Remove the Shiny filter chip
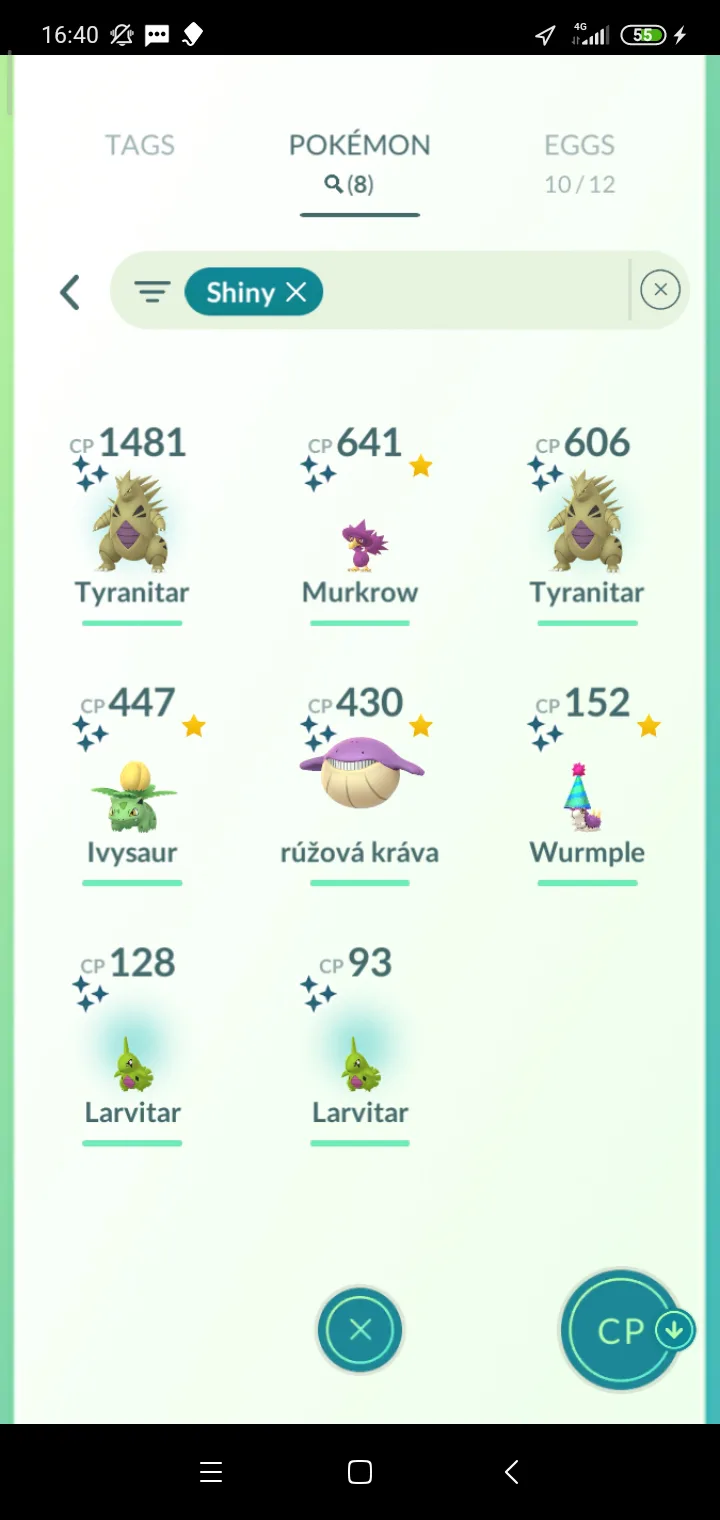The width and height of the screenshot is (720, 1520). 296,292
